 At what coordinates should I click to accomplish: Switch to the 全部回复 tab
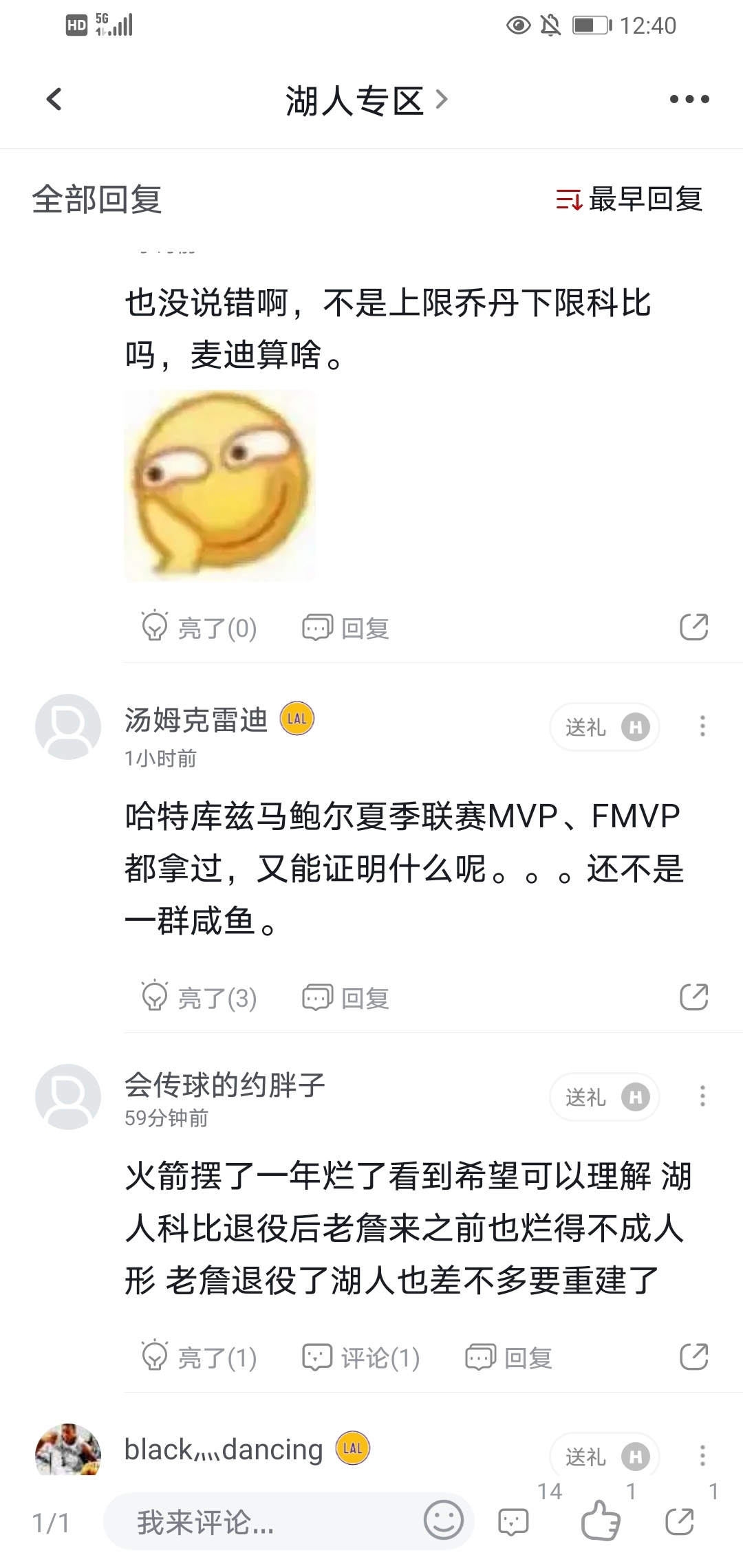coord(100,200)
